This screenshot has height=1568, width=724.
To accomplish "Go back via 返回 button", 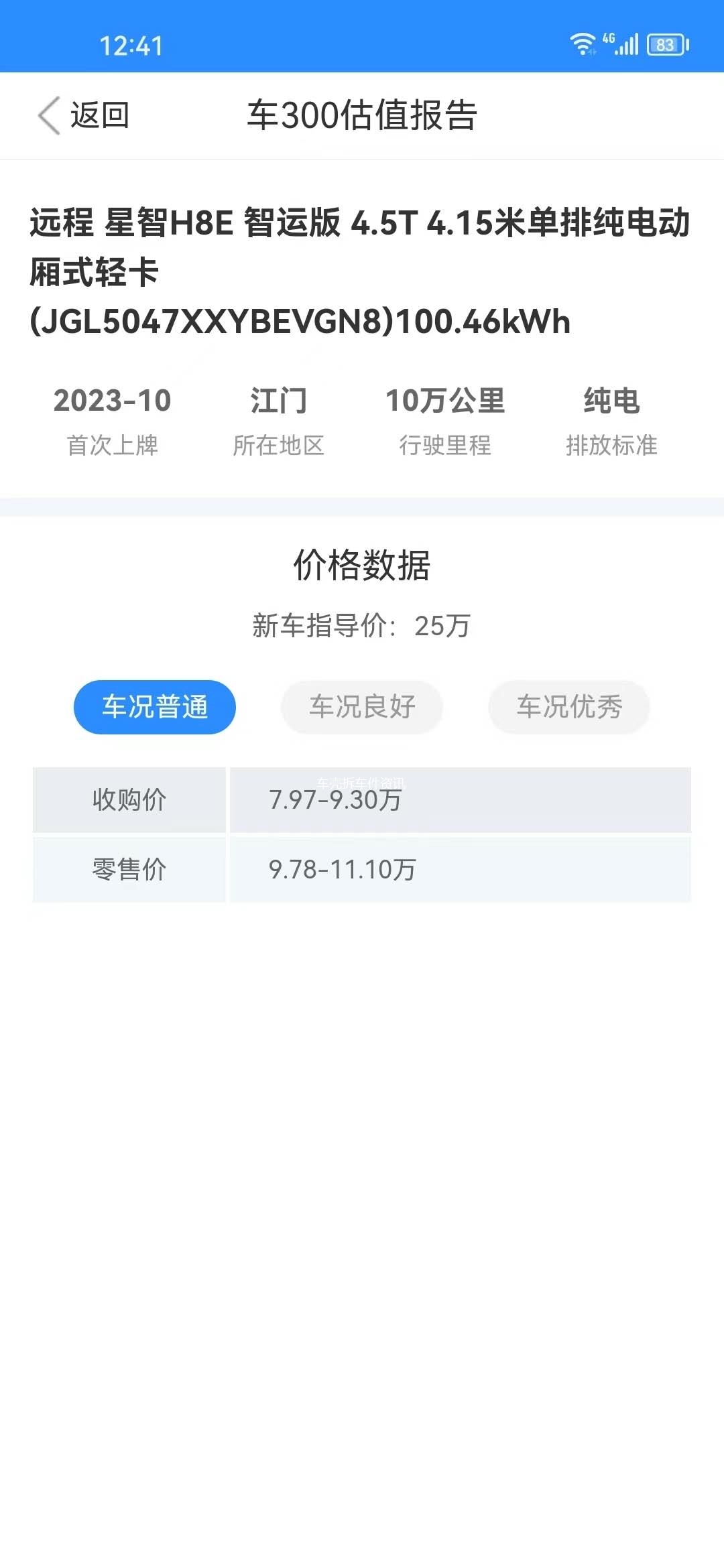I will tap(84, 115).
